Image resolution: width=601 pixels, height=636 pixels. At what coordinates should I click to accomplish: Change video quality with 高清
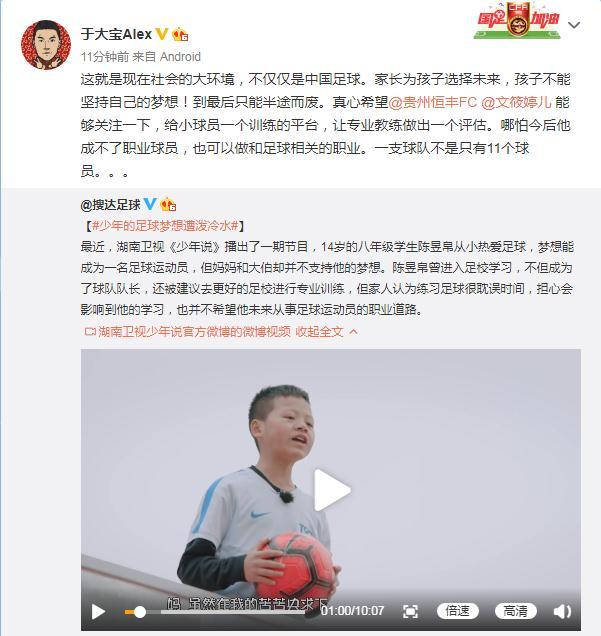516,611
